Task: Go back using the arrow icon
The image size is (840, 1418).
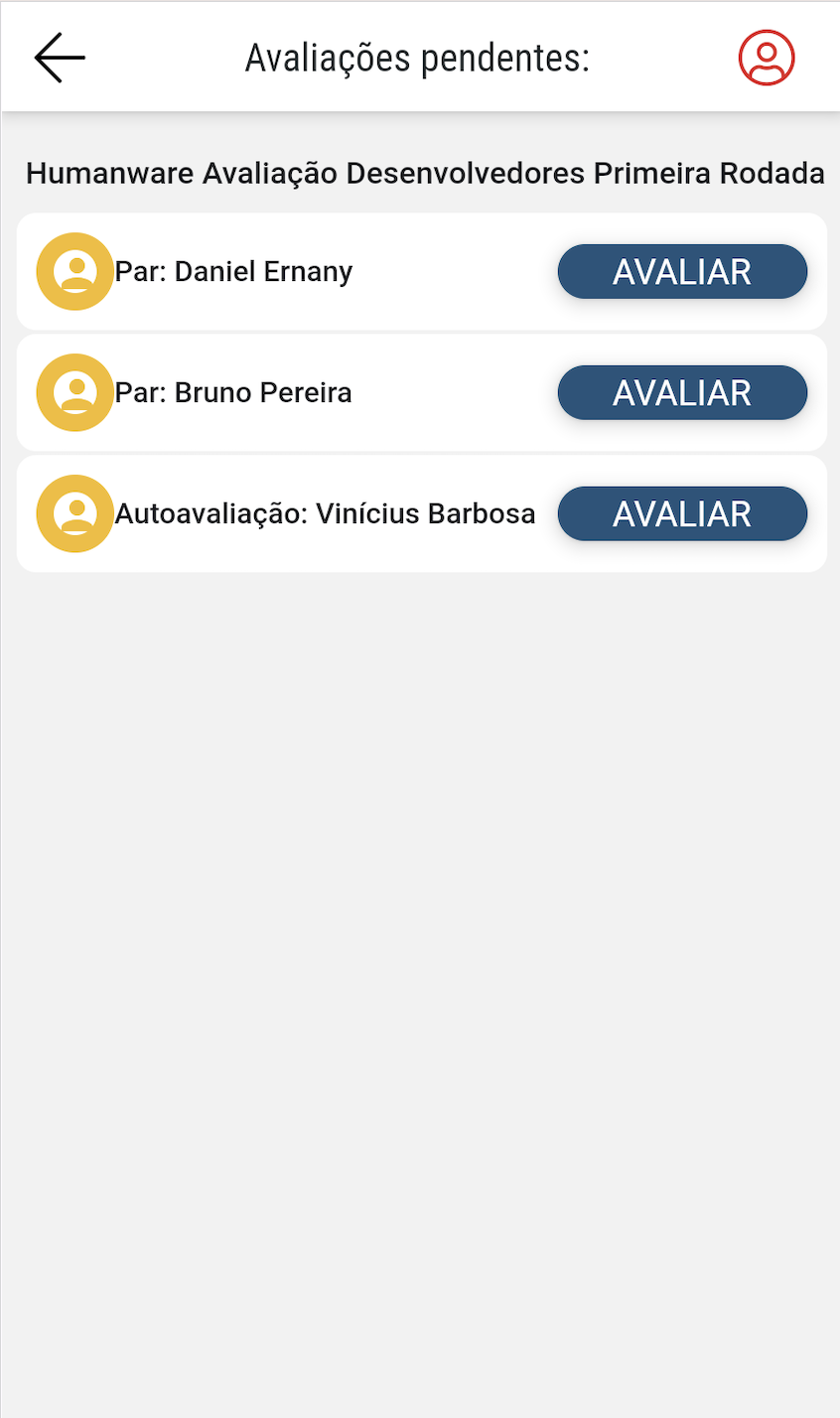Action: point(60,58)
